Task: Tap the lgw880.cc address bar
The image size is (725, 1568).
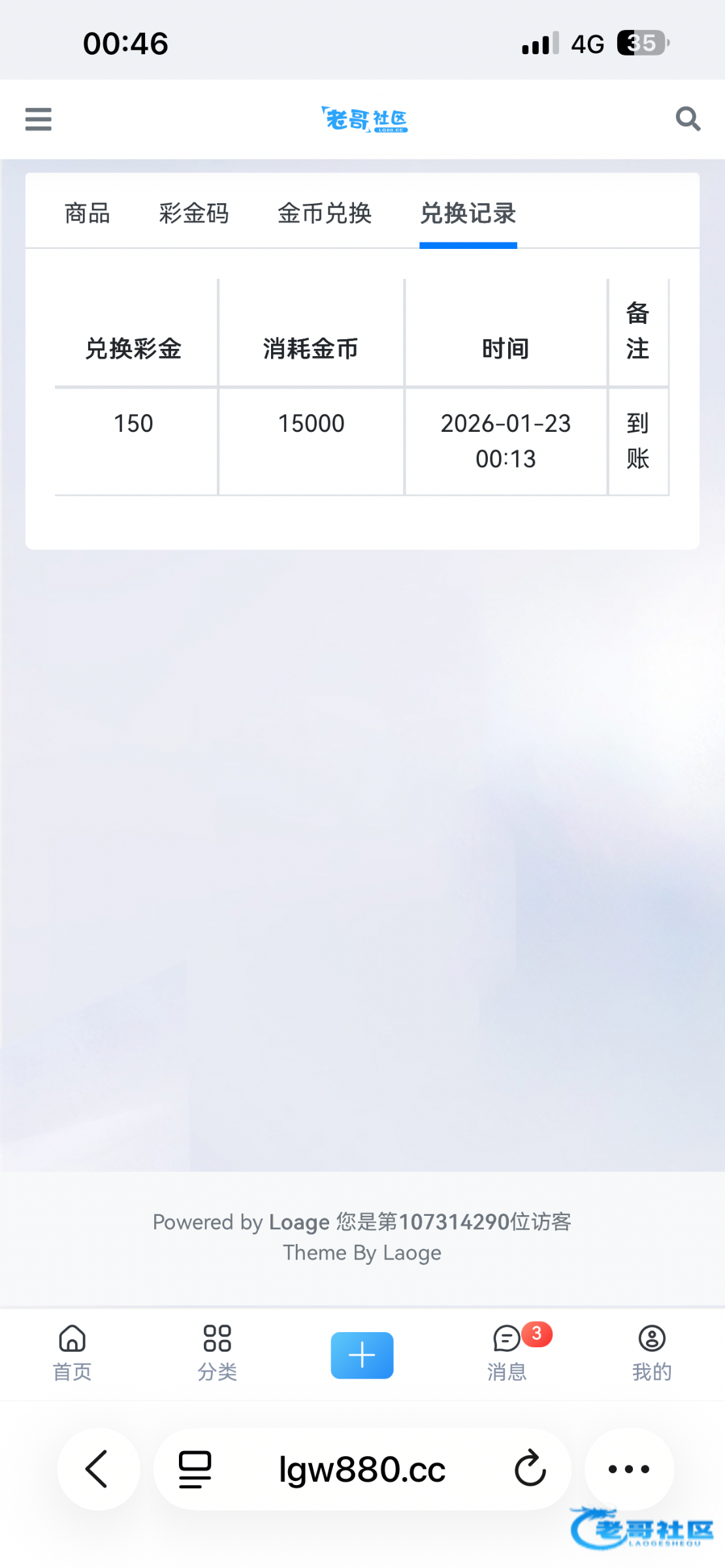Action: pos(362,1469)
